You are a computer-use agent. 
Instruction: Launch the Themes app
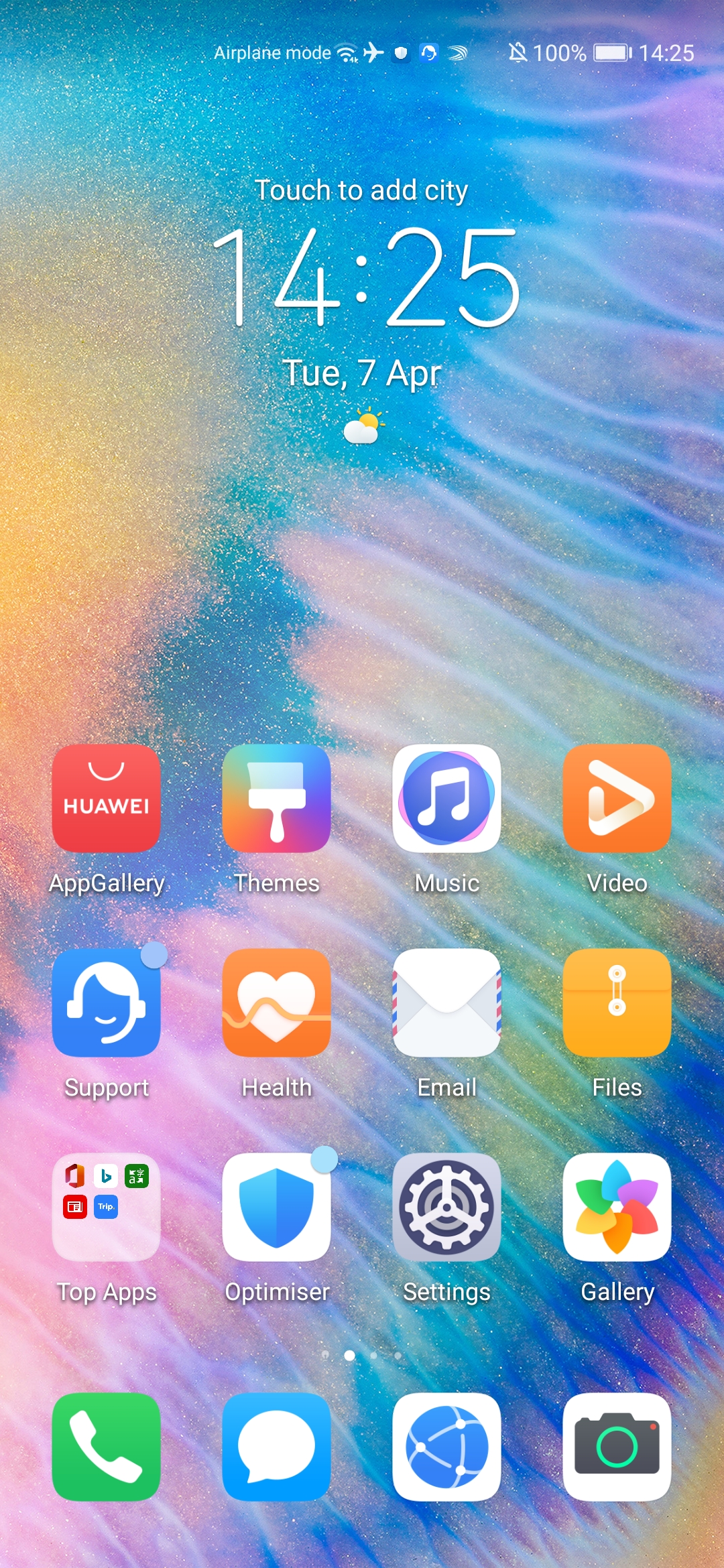pos(276,797)
